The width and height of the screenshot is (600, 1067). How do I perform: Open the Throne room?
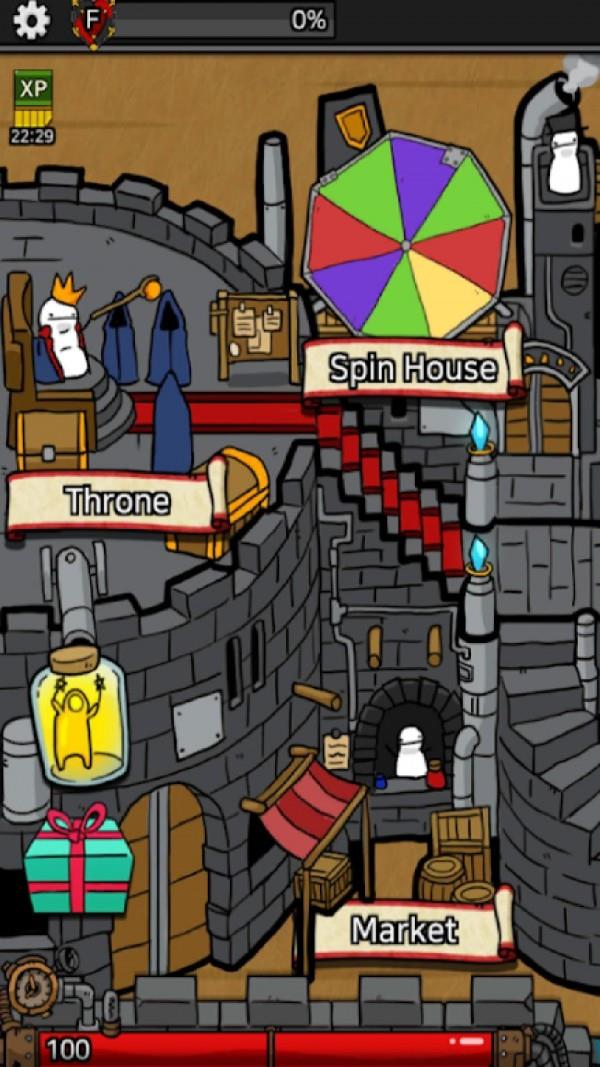pyautogui.click(x=117, y=500)
